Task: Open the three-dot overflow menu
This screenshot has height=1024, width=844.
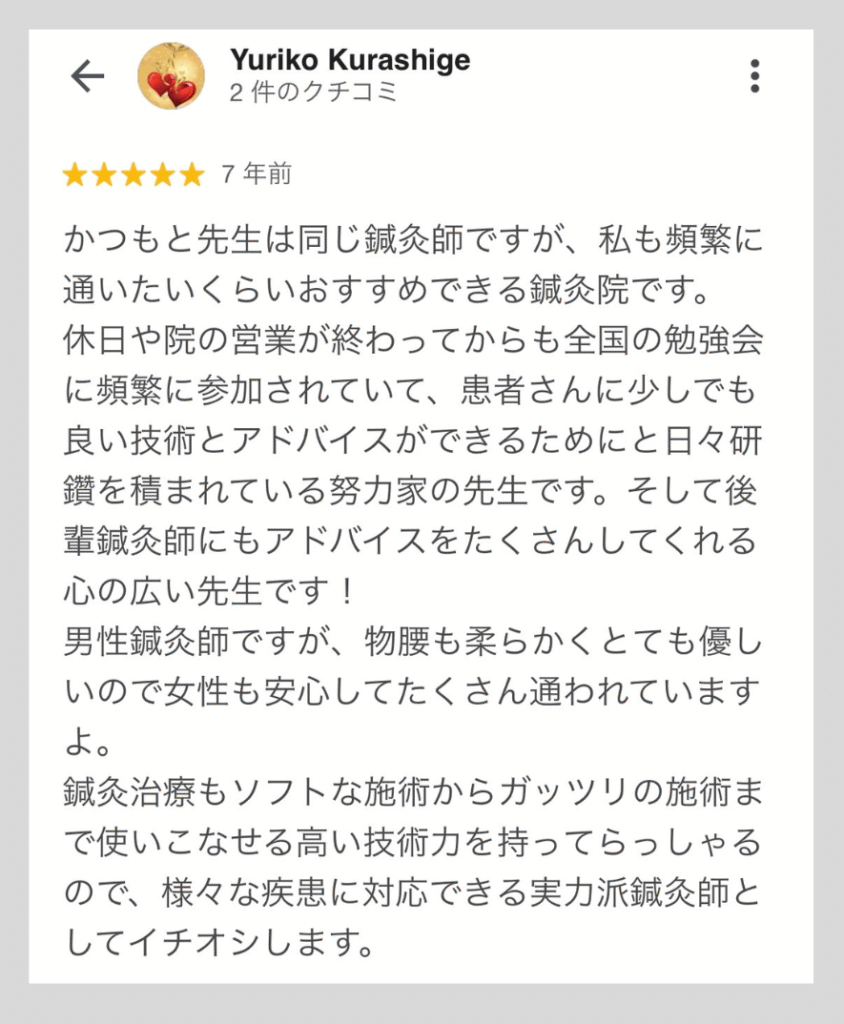Action: click(x=754, y=76)
